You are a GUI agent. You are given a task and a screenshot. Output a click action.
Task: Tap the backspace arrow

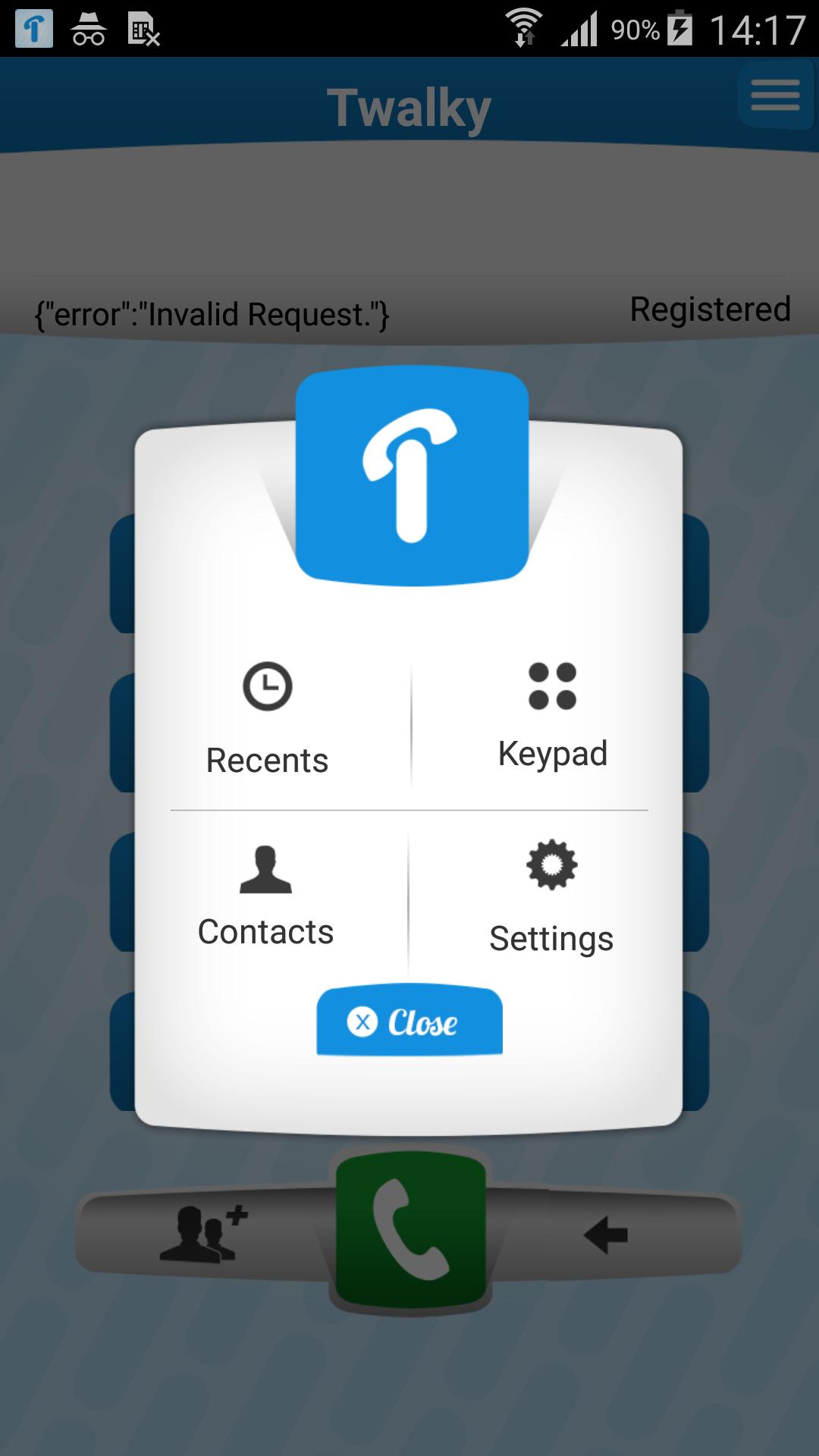[x=605, y=1235]
